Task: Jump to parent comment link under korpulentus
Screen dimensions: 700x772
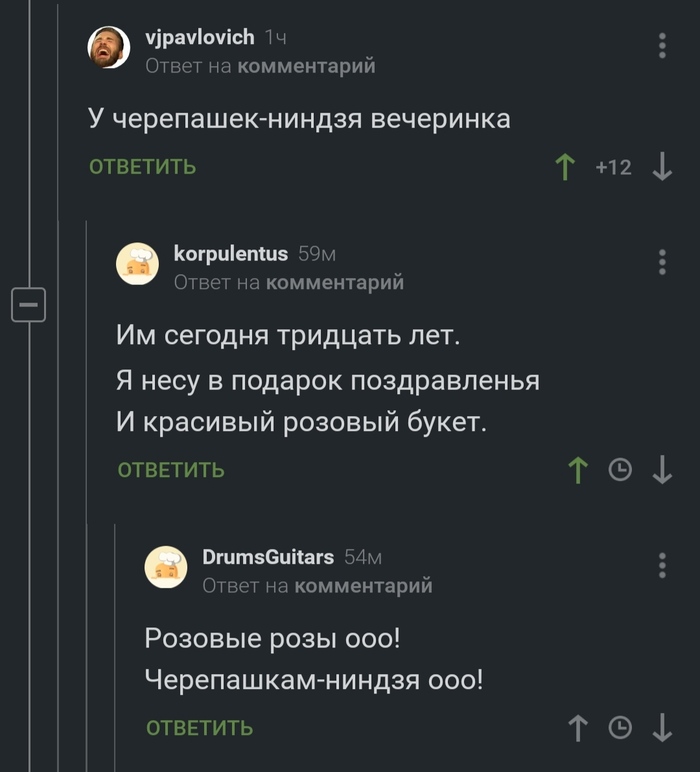Action: click(x=336, y=283)
